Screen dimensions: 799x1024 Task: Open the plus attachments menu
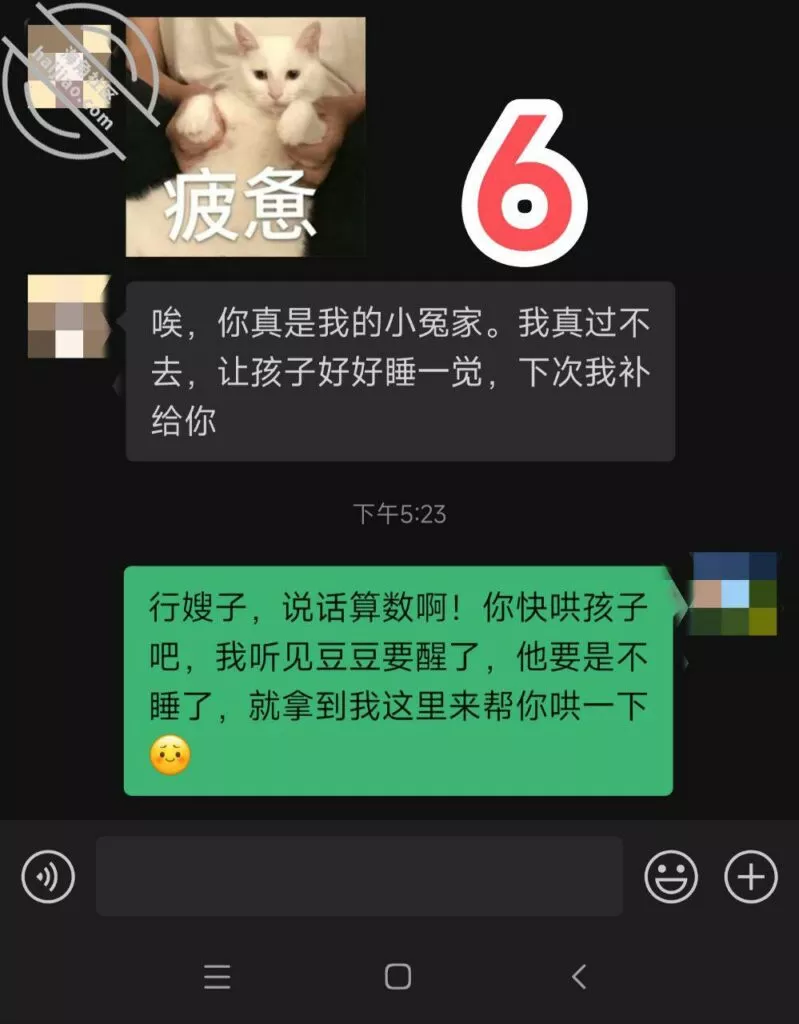[750, 877]
